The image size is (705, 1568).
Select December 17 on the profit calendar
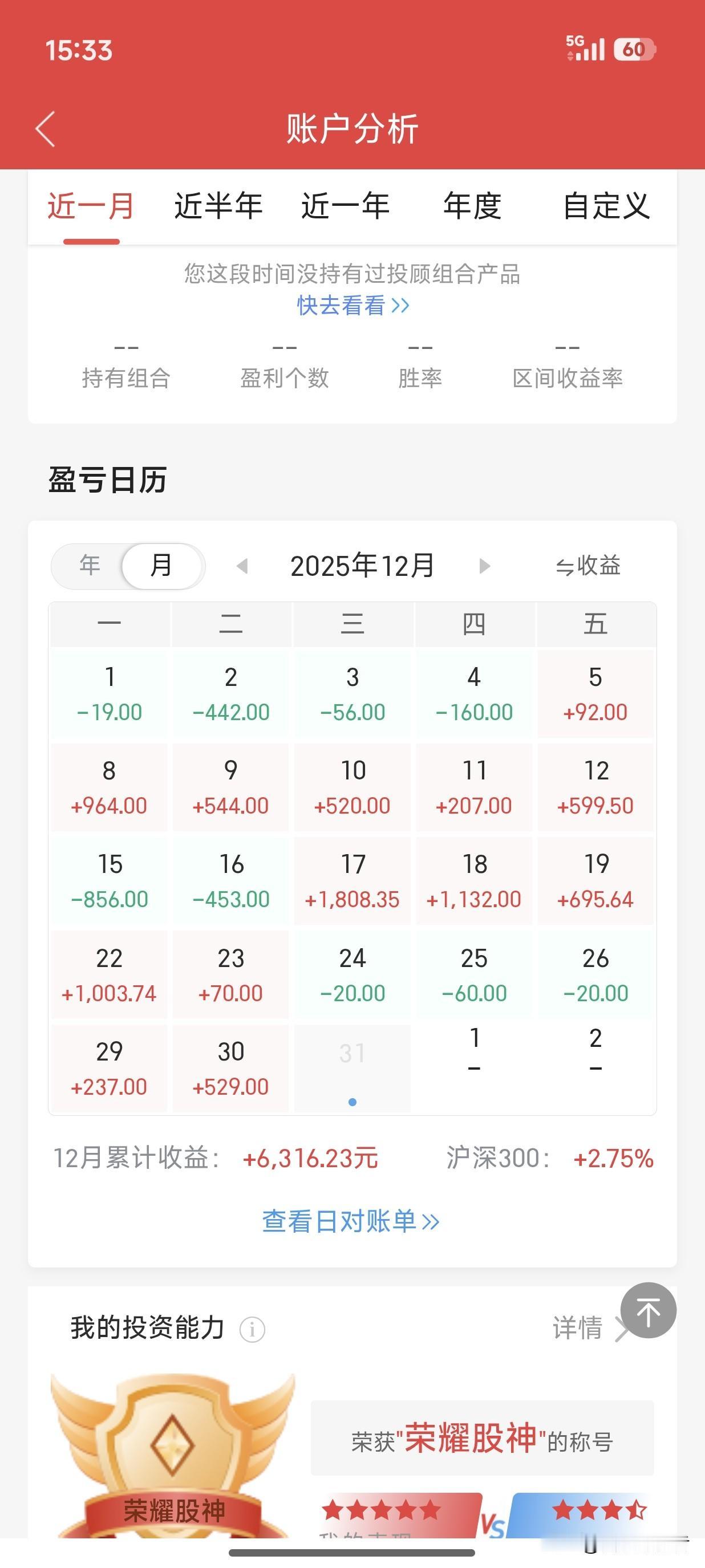point(353,880)
